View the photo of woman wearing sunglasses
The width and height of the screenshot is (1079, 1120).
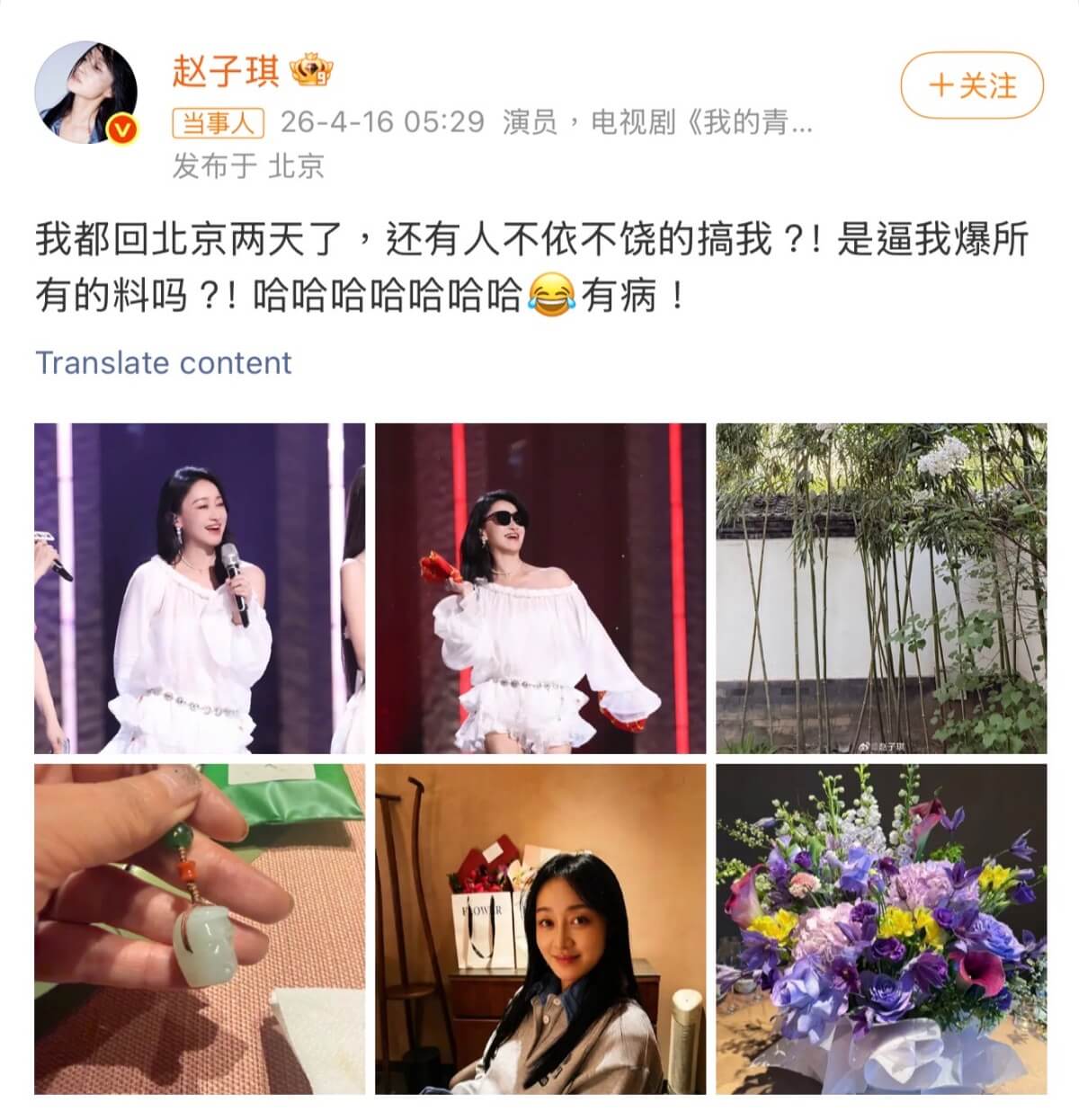click(x=540, y=588)
